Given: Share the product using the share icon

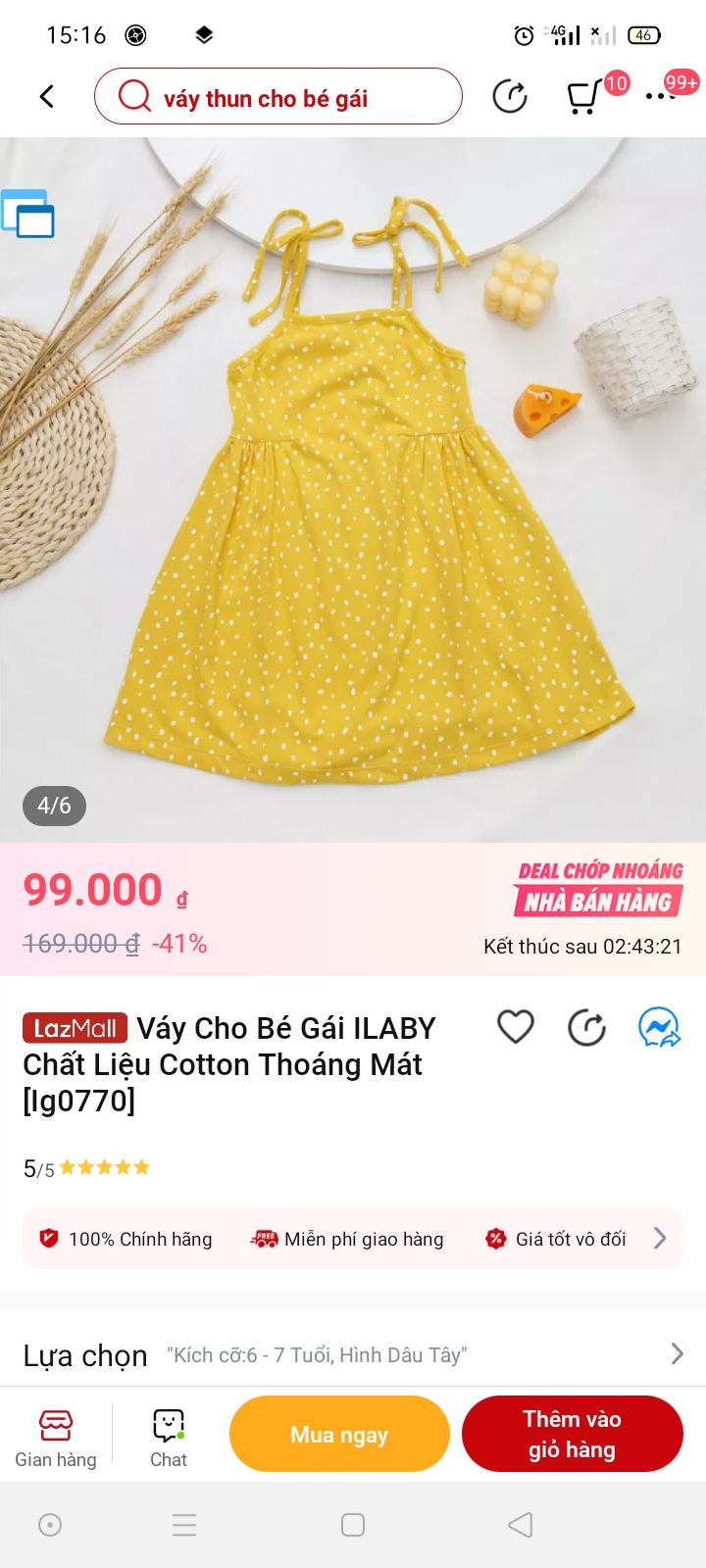Looking at the screenshot, I should pos(586,1026).
